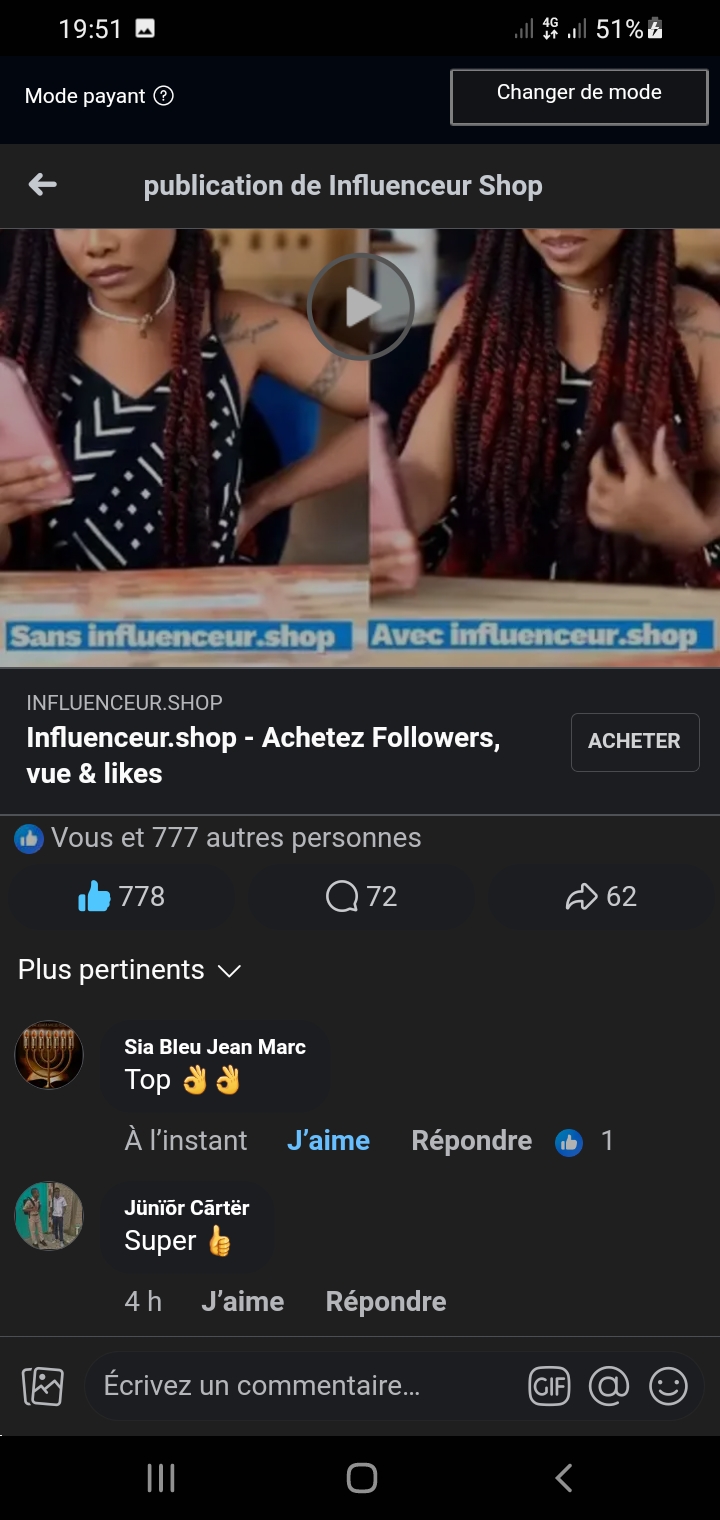Viewport: 720px width, 1520px height.
Task: Focus the Écrivez un commentaire field
Action: pyautogui.click(x=300, y=1386)
